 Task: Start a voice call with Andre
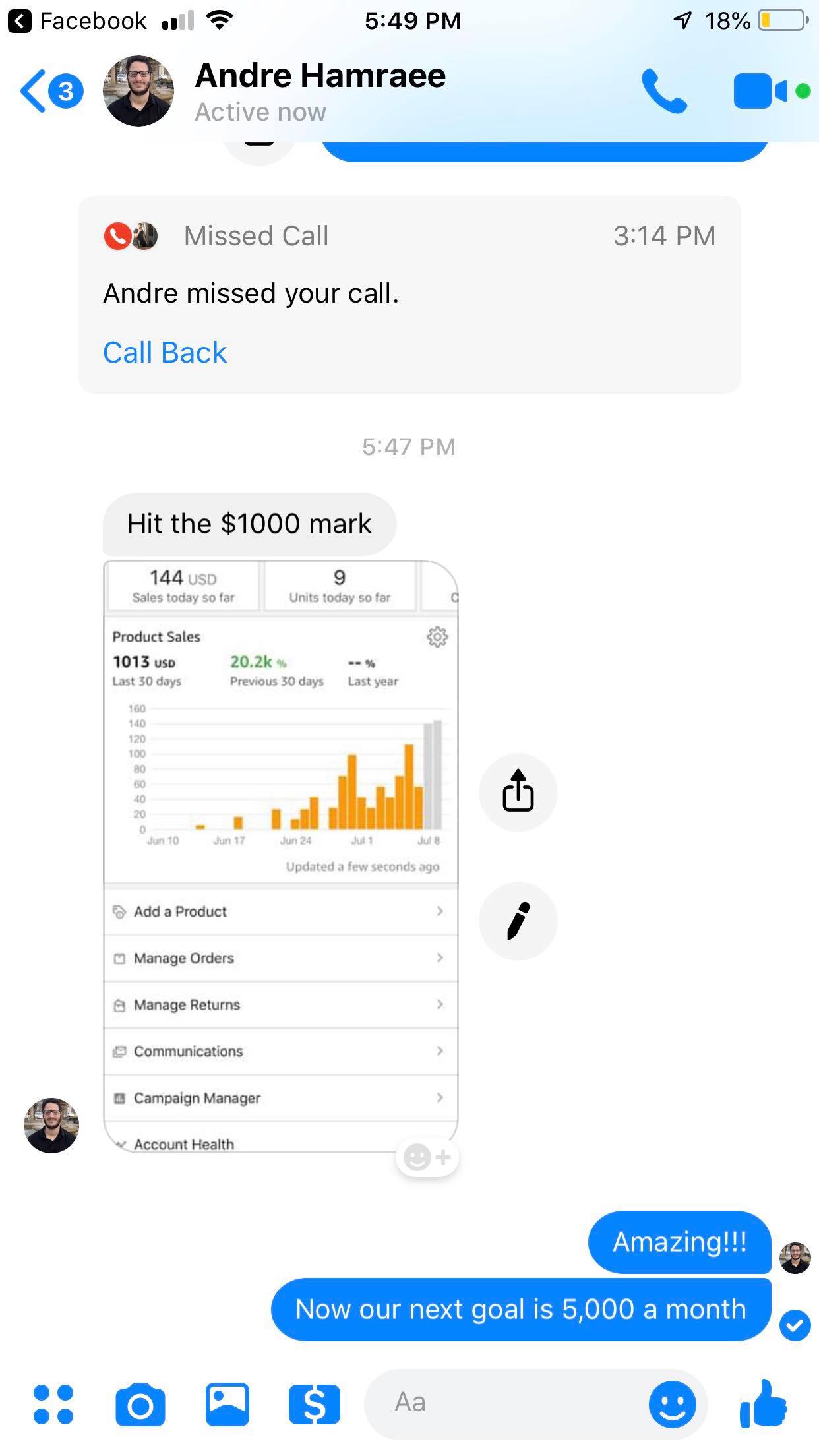pyautogui.click(x=664, y=91)
